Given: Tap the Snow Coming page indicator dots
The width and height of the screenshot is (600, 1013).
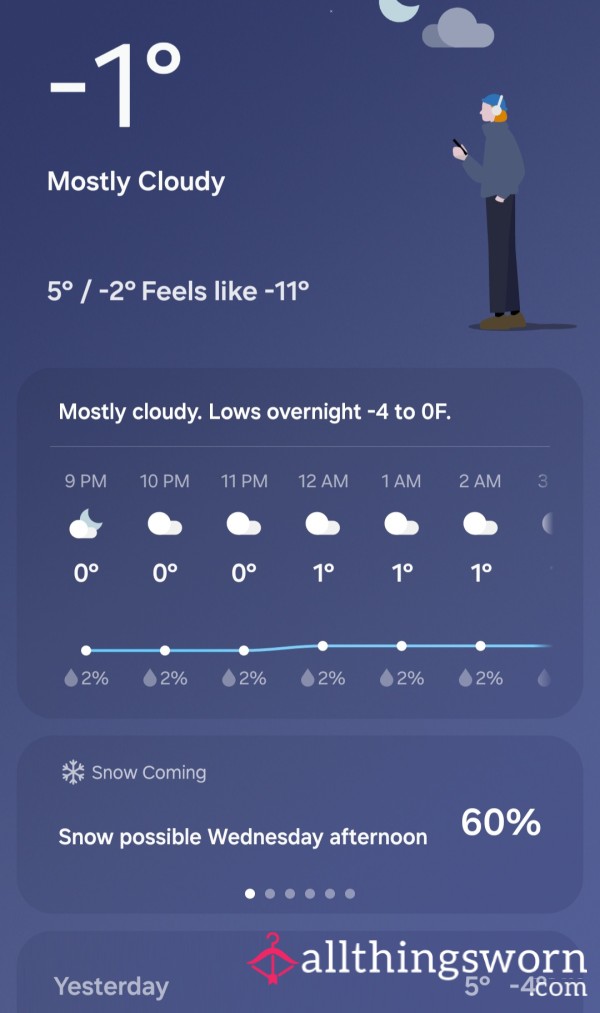Looking at the screenshot, I should 300,893.
